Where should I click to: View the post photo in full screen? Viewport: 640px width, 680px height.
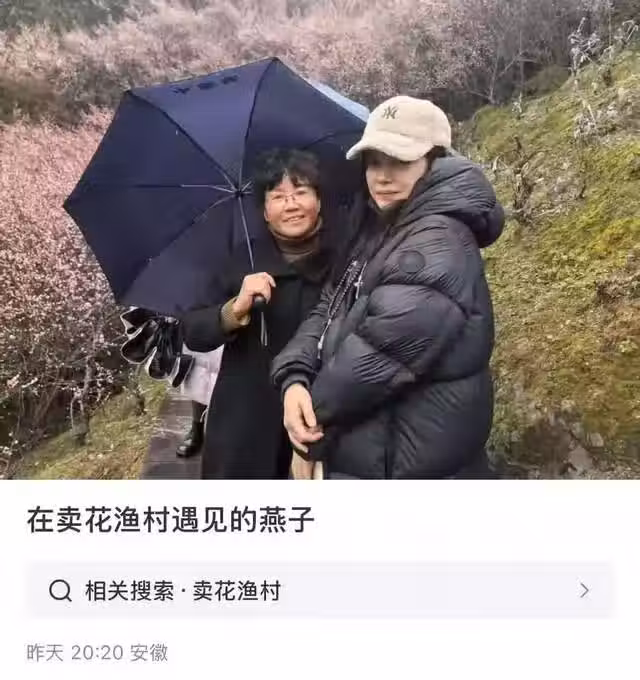click(x=320, y=240)
